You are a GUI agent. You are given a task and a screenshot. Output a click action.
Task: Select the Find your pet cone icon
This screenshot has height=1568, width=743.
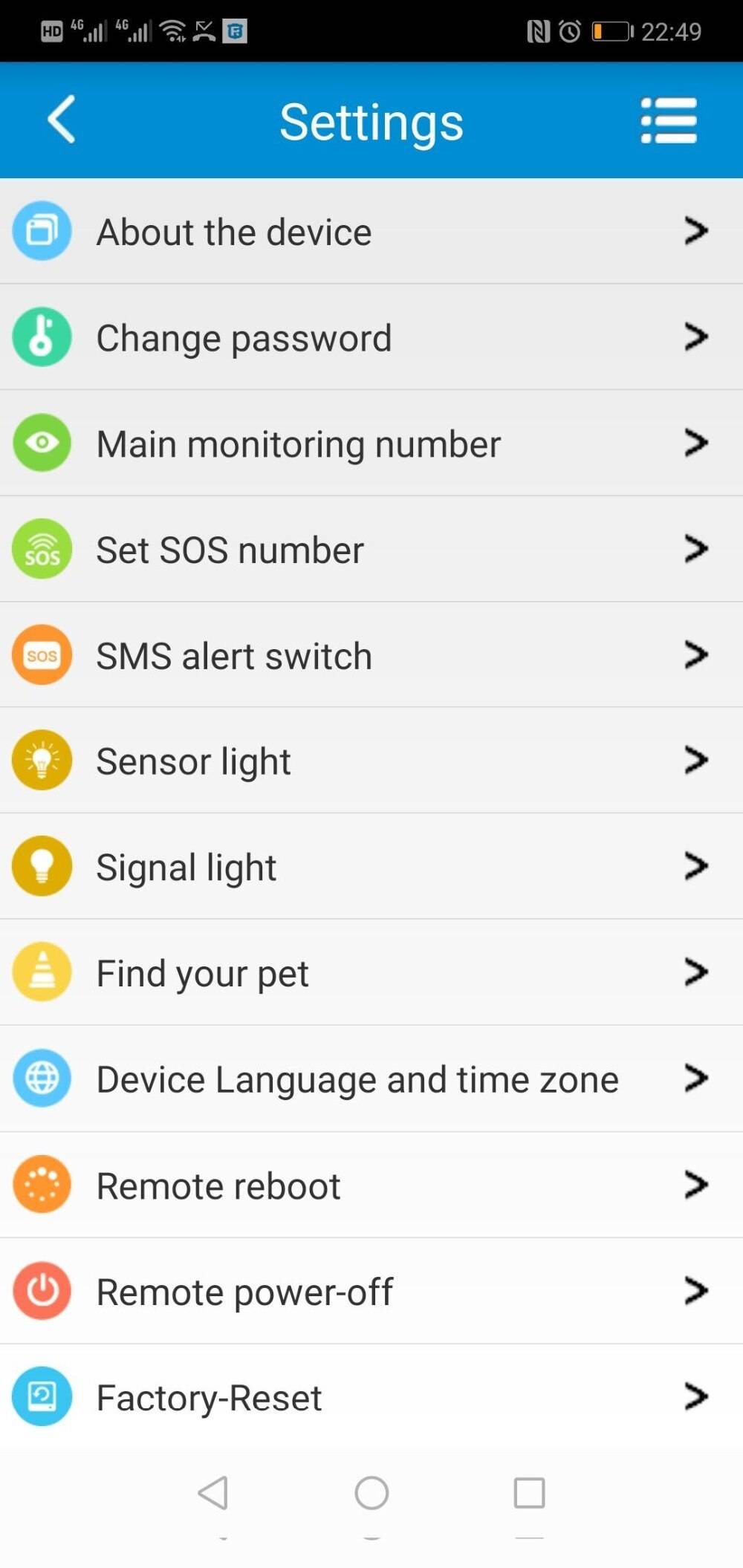[x=42, y=972]
